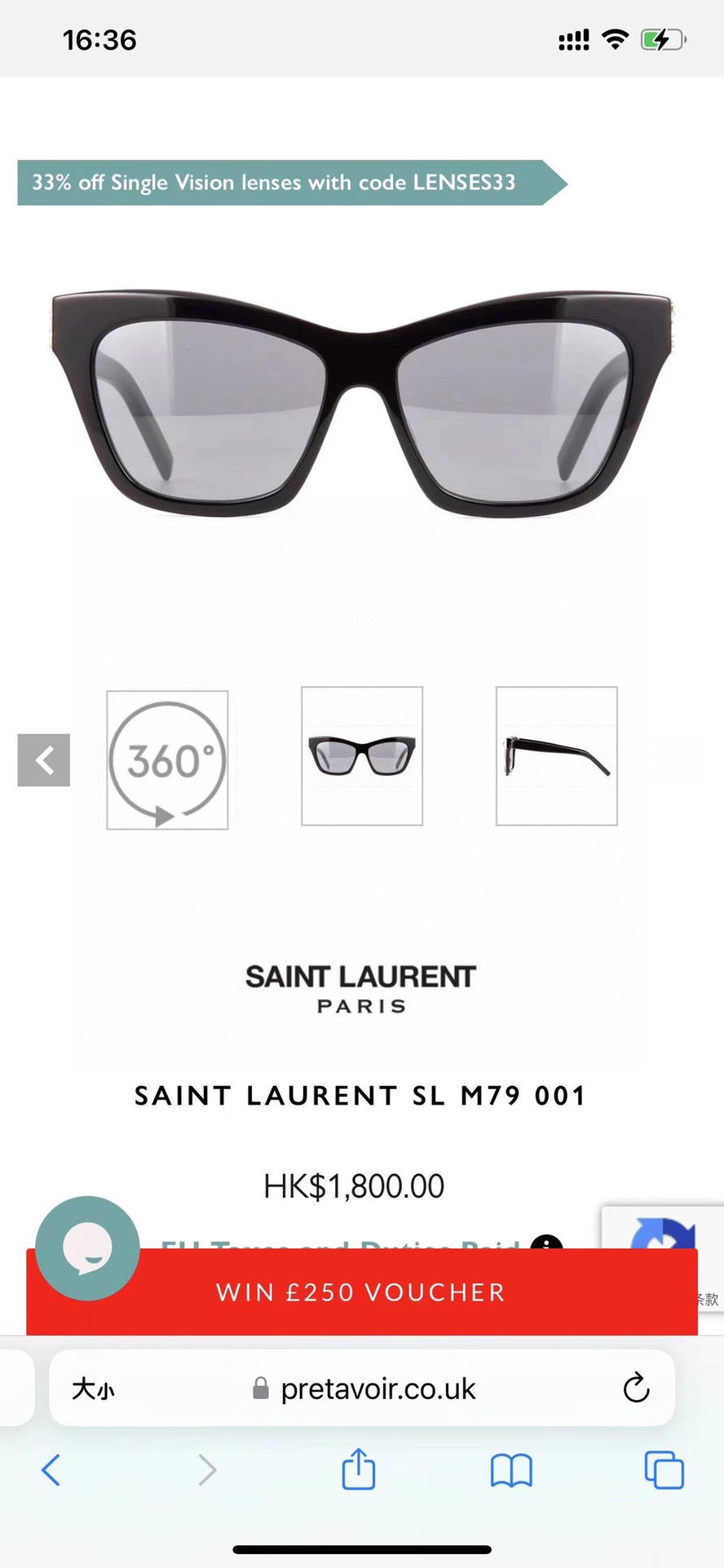Tap the previous image arrow in gallery

click(x=44, y=760)
